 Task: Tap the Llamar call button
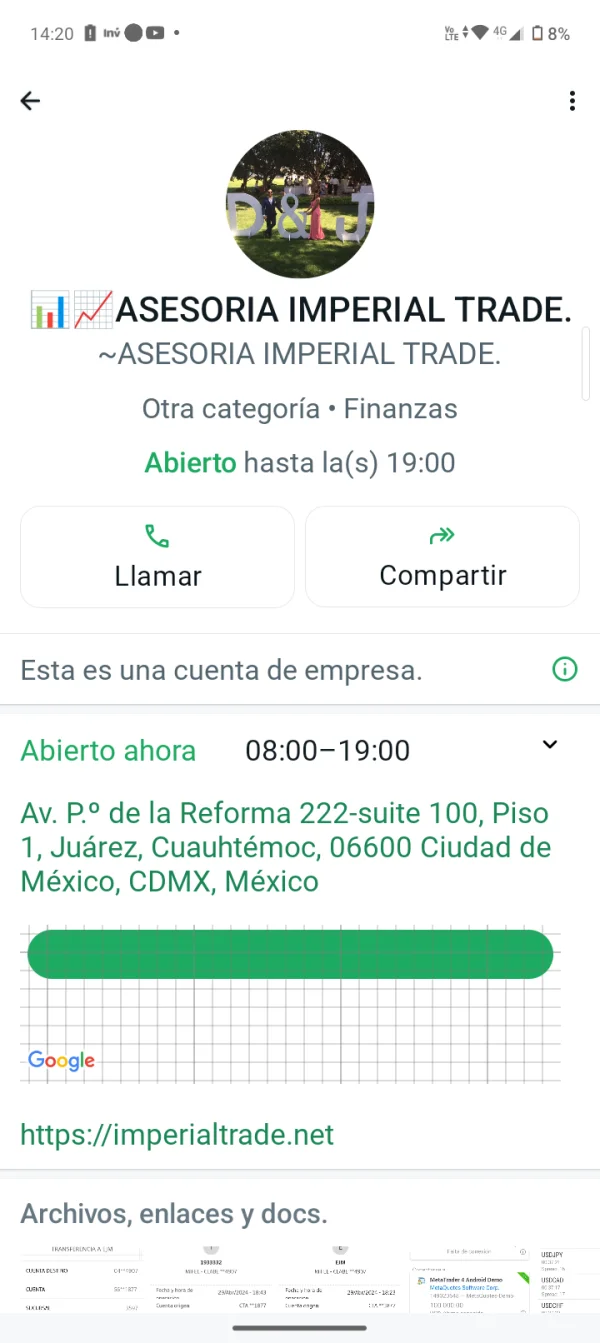(x=158, y=557)
